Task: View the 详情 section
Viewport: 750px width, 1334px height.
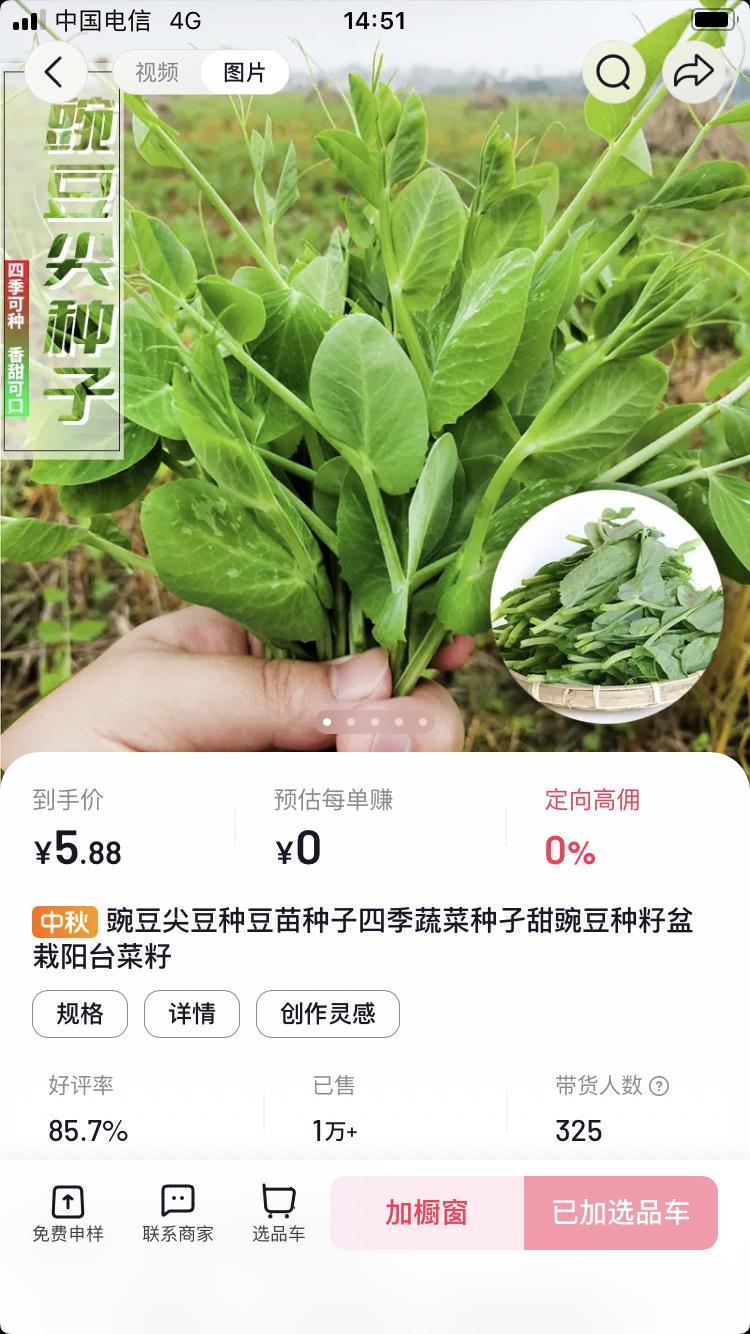Action: coord(192,1014)
